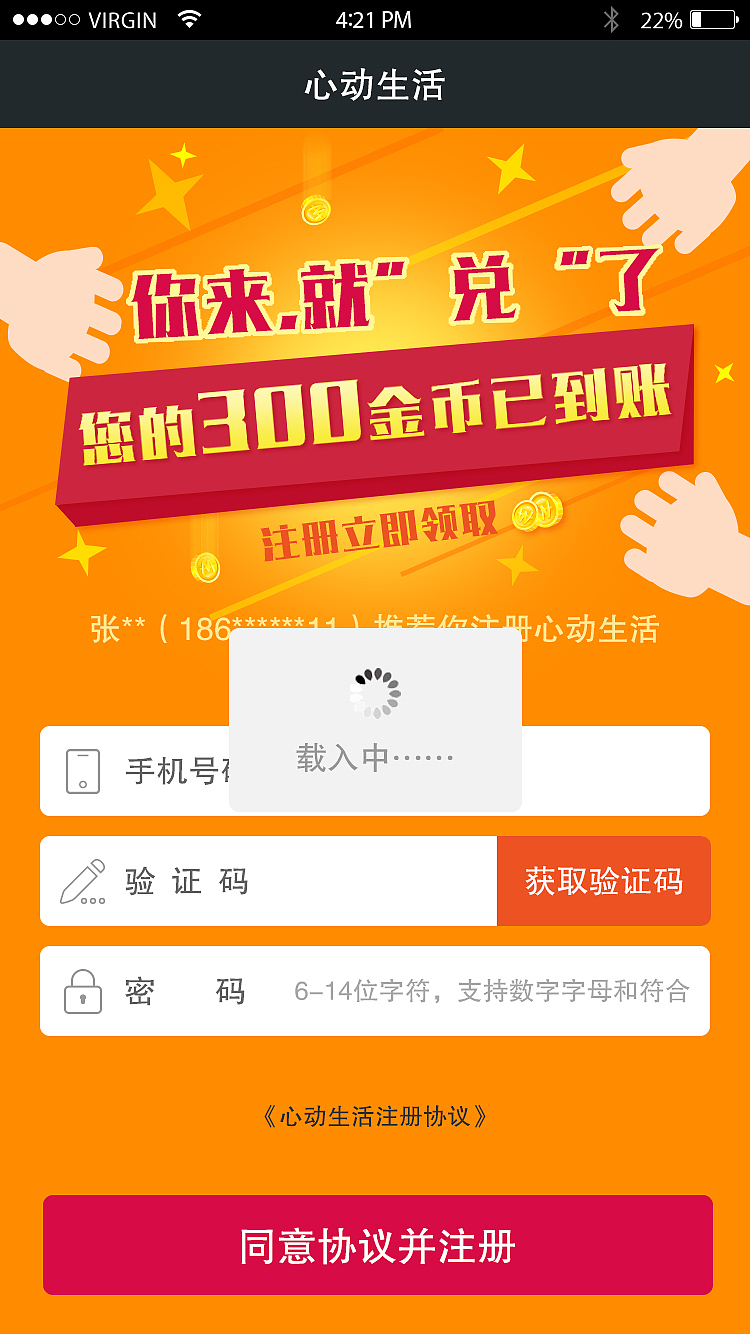
Task: Tap the 同意协议并注册 registration button
Action: coord(375,1245)
